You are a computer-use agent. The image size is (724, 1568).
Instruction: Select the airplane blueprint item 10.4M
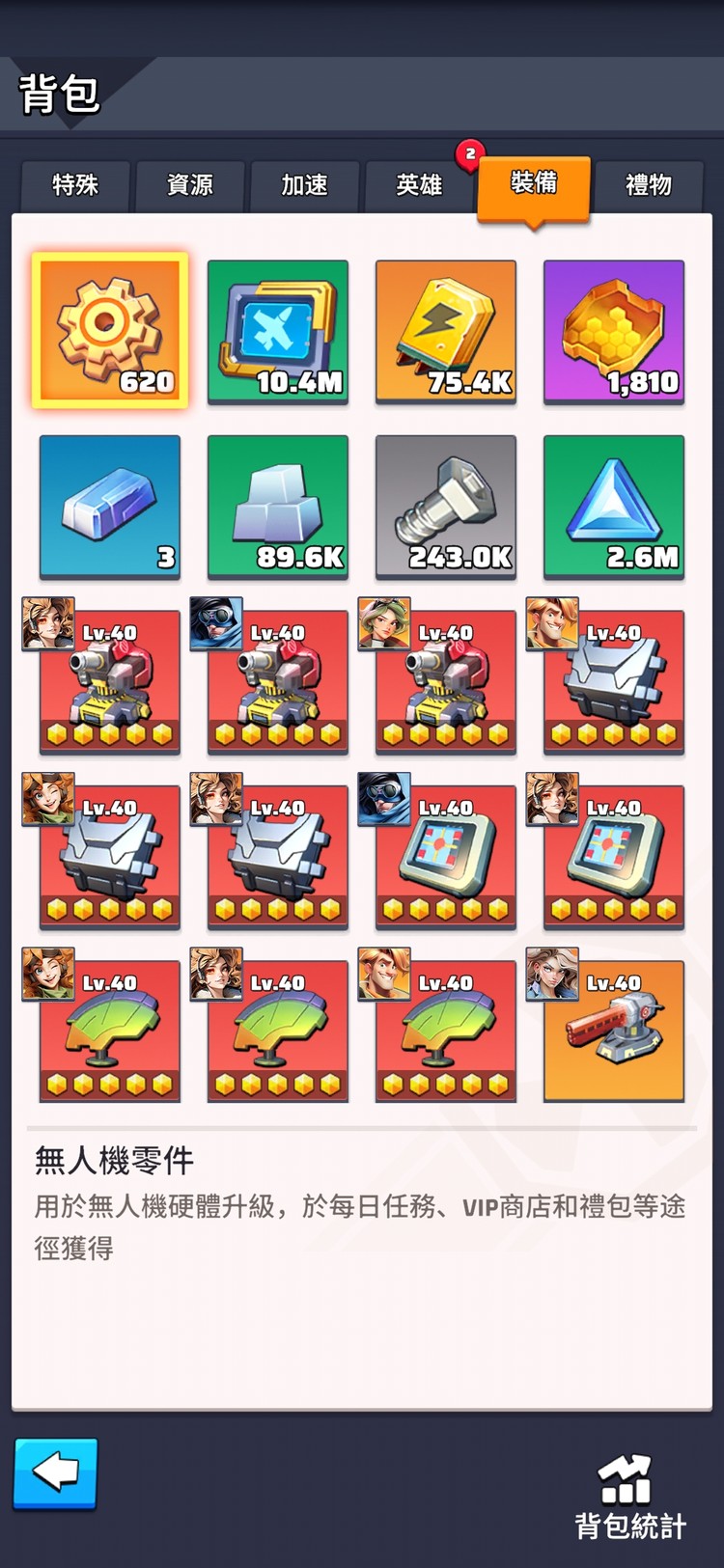click(x=278, y=331)
